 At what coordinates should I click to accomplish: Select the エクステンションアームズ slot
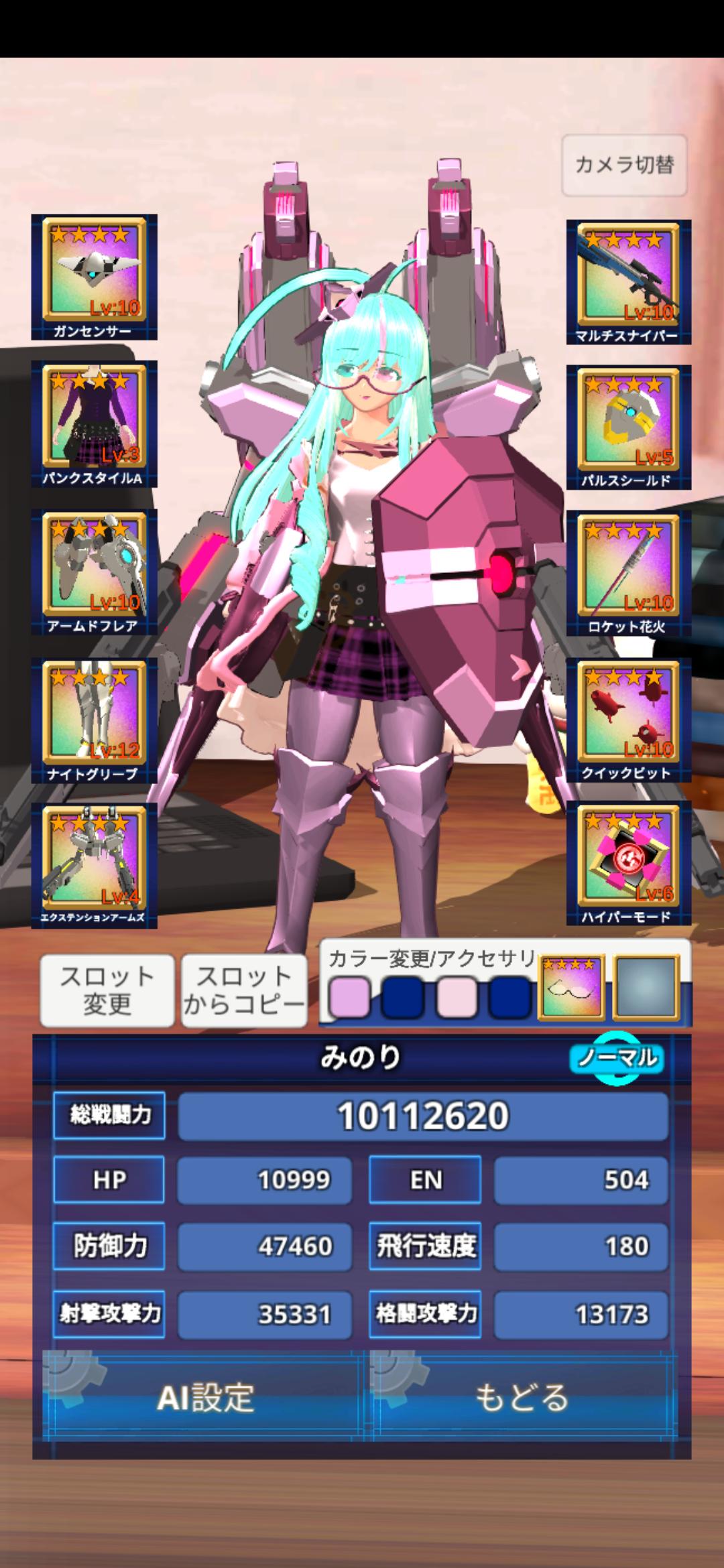[x=95, y=865]
